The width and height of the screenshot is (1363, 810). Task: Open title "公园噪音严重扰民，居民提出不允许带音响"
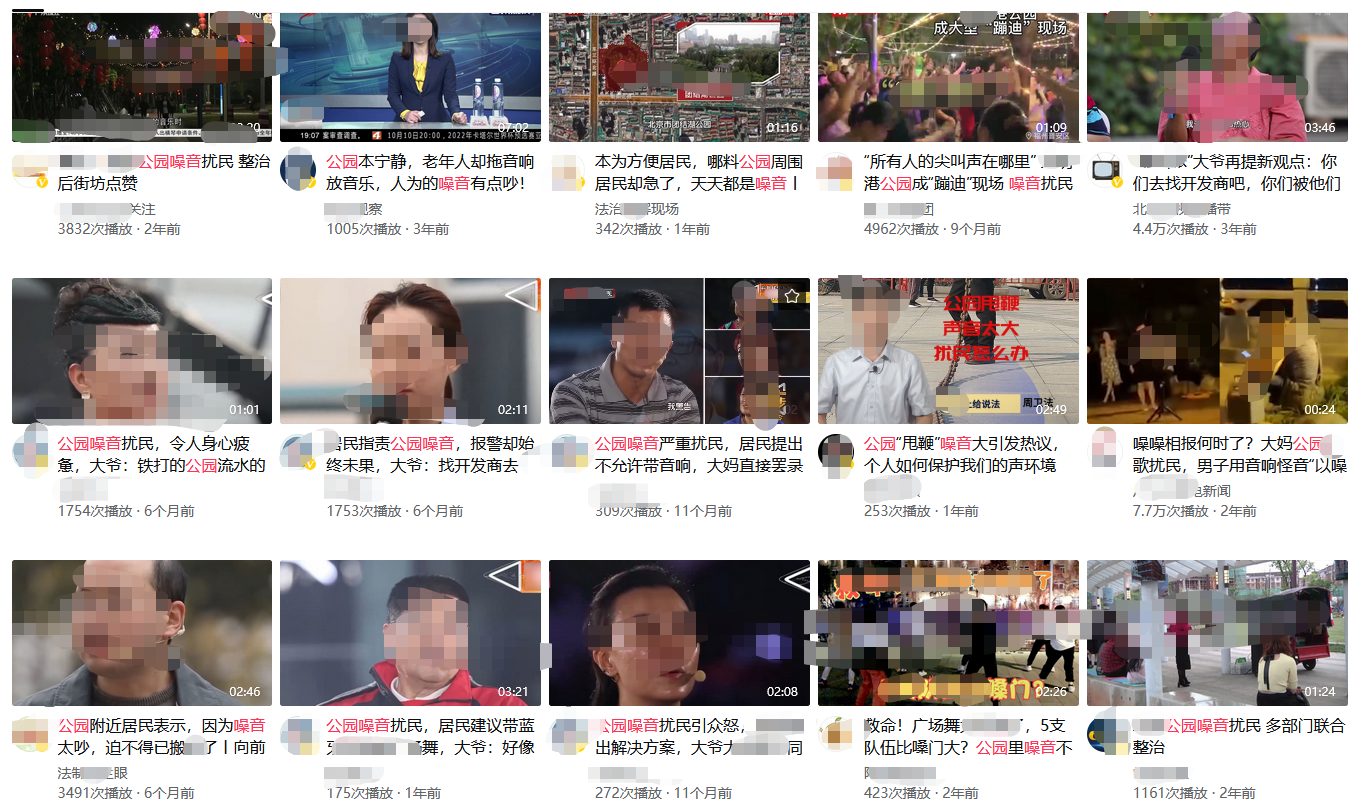[x=698, y=454]
